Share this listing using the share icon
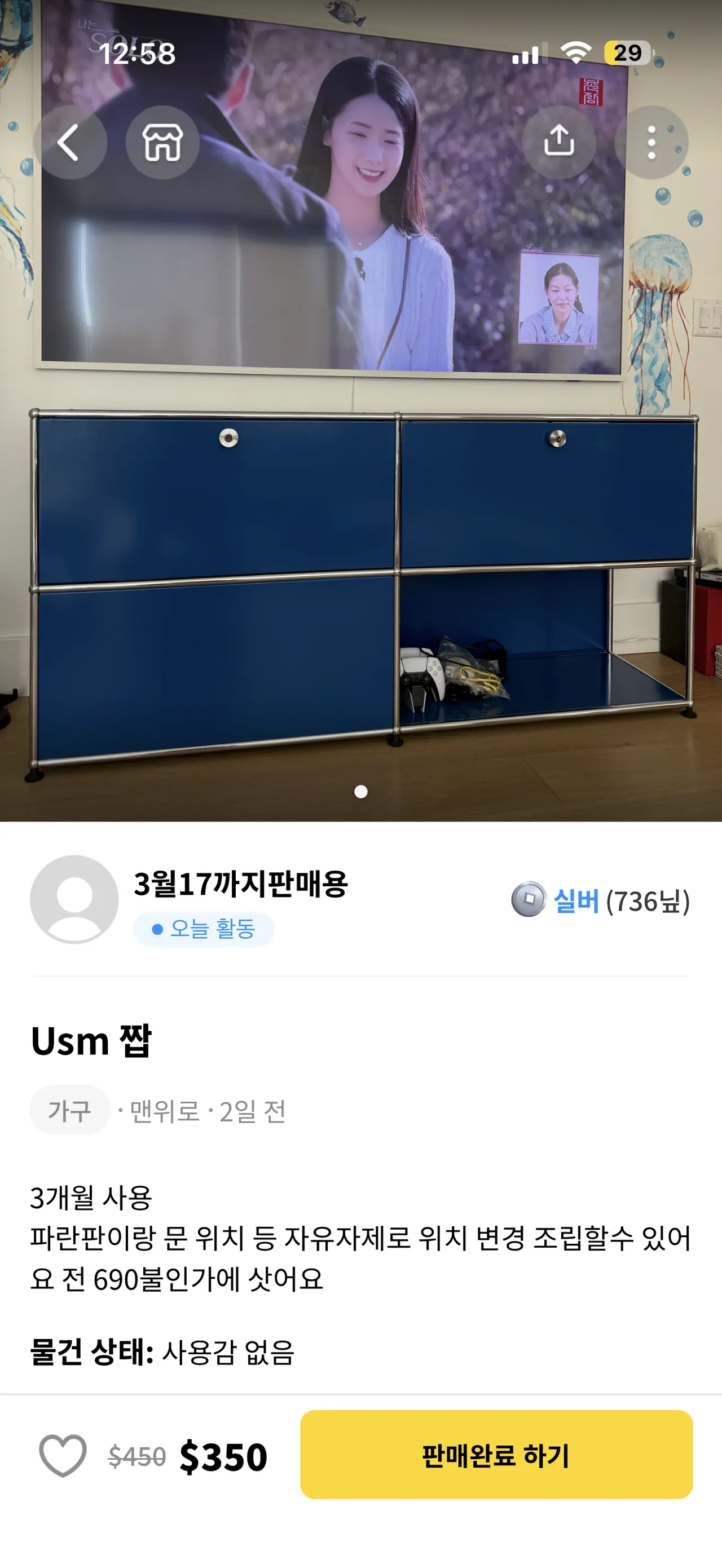This screenshot has width=722, height=1568. (560, 143)
